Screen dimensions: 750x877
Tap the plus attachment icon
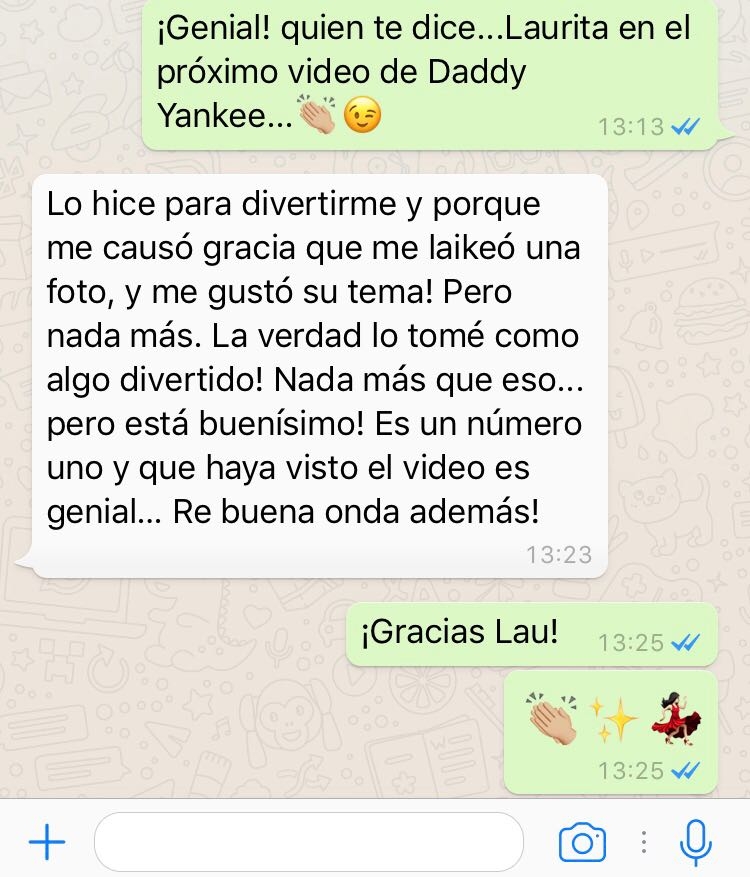coord(46,842)
